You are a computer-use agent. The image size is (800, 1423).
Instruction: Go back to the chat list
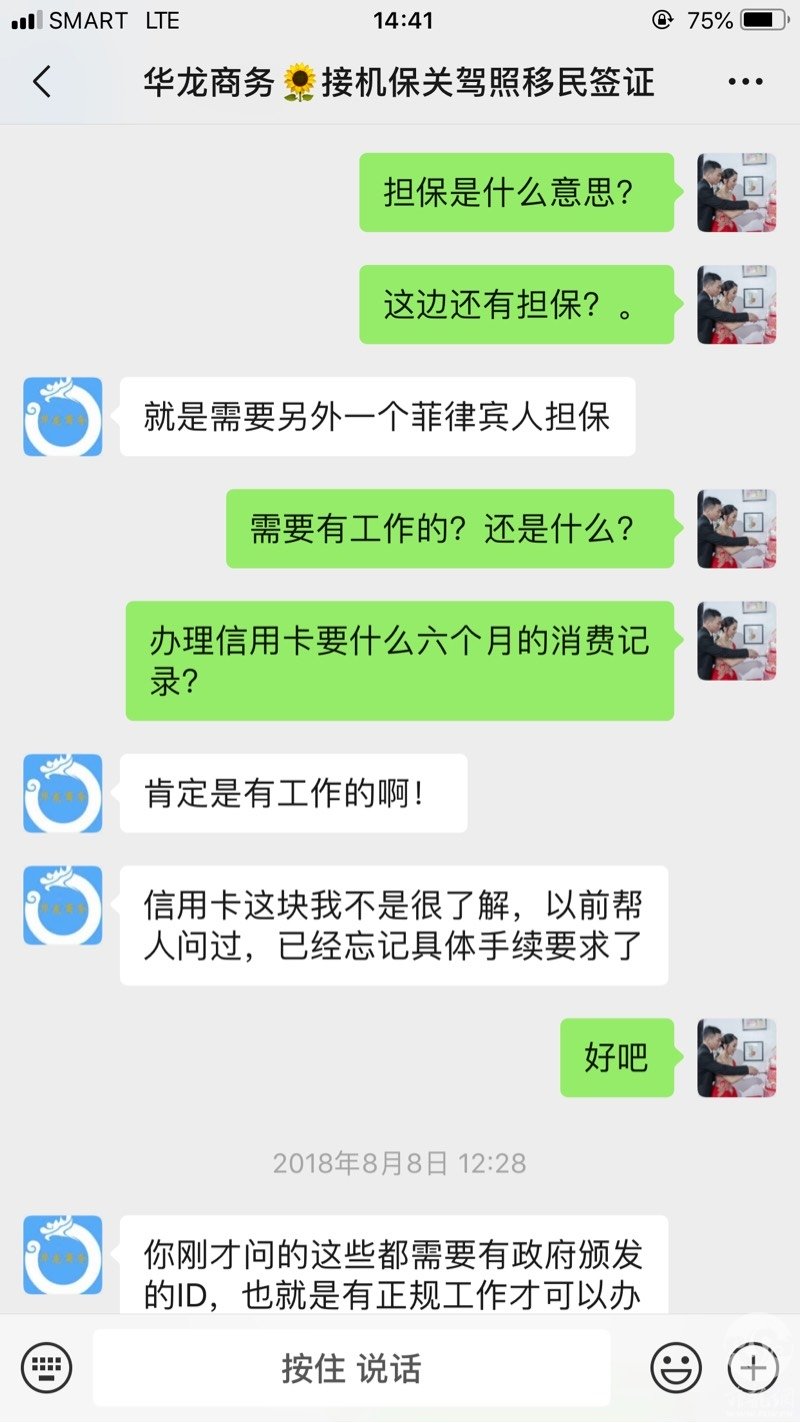coord(41,82)
